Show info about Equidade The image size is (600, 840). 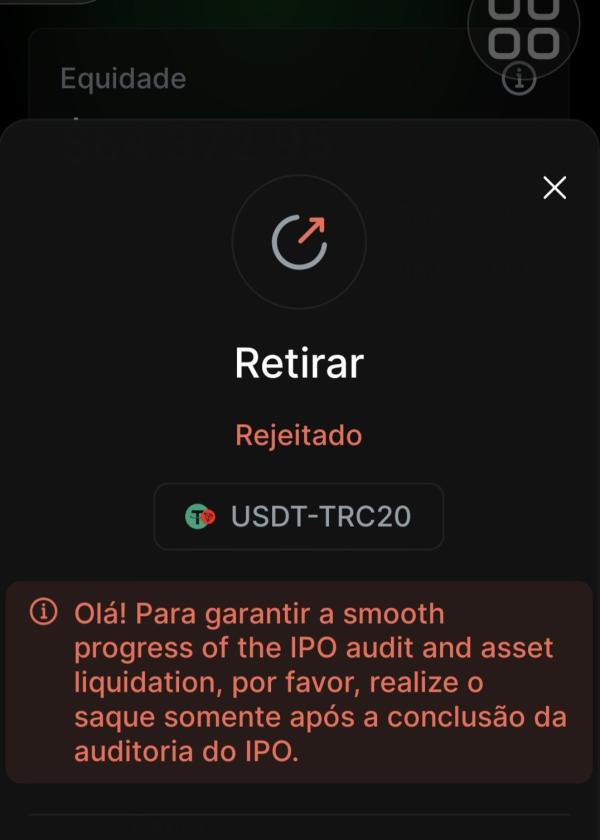click(x=518, y=80)
